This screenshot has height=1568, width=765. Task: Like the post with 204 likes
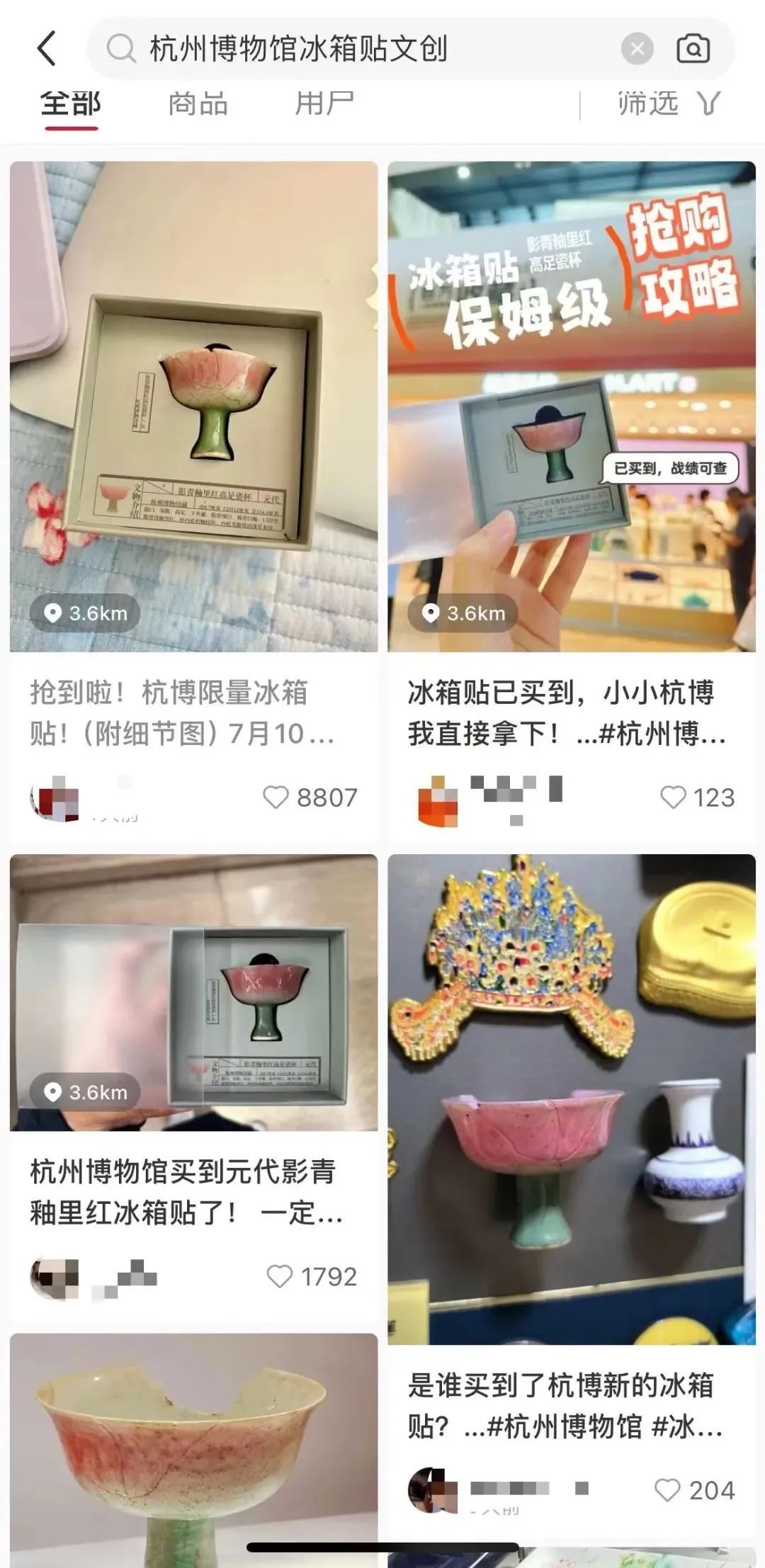[x=667, y=1490]
